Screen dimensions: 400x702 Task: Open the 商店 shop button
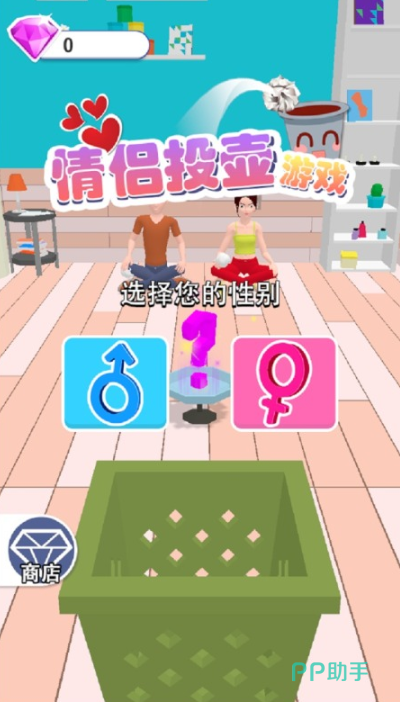point(42,551)
